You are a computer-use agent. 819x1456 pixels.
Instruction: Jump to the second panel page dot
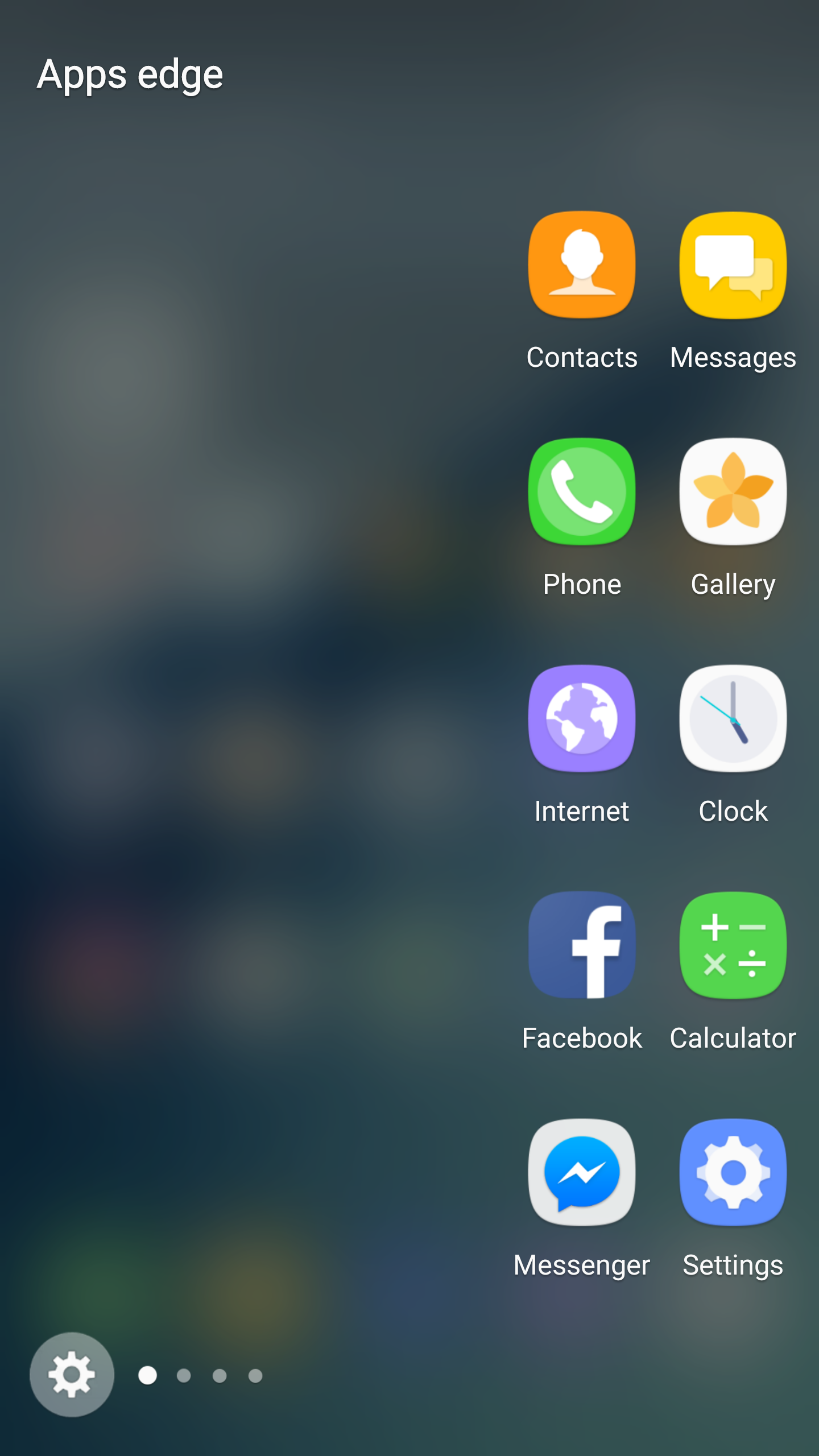tap(184, 1375)
